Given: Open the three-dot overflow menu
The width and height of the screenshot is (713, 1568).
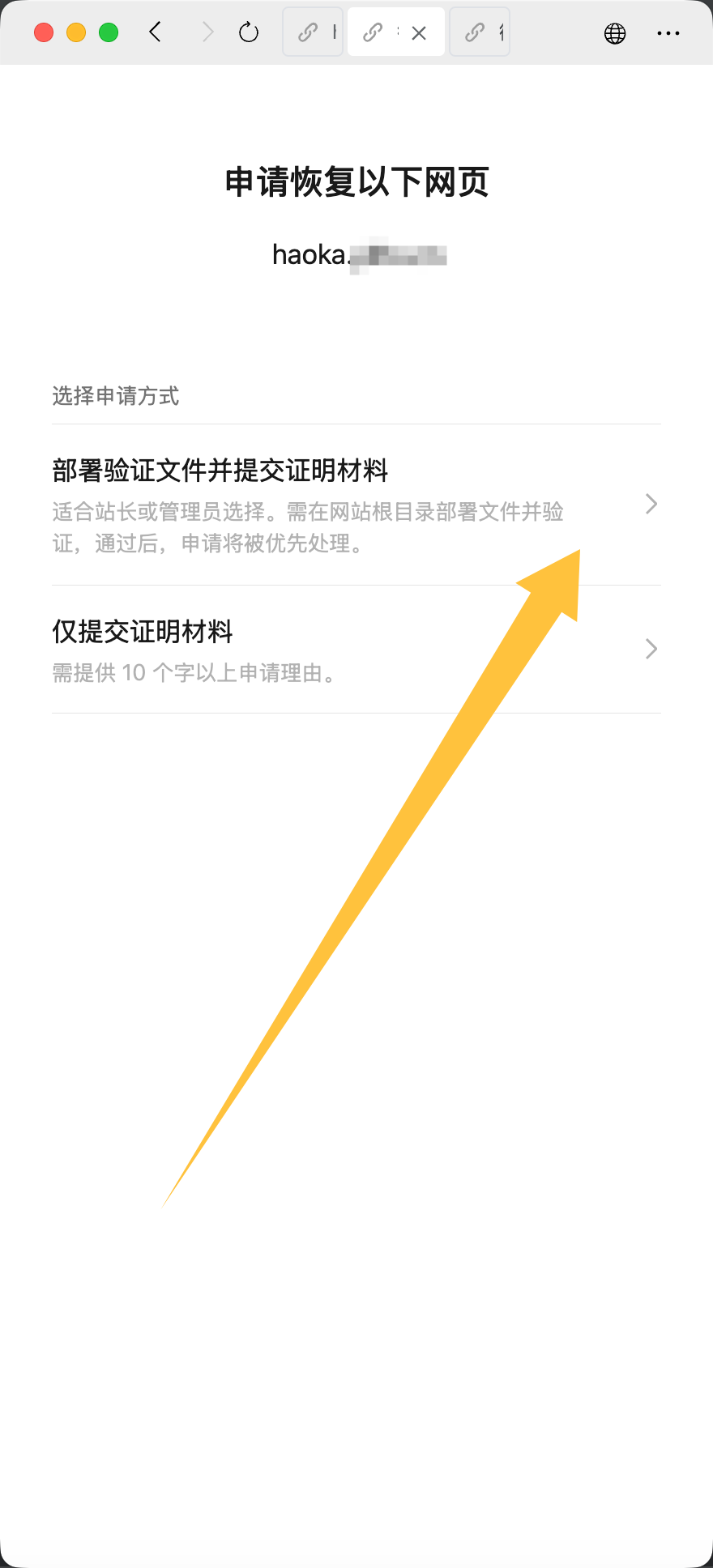Looking at the screenshot, I should click(668, 33).
